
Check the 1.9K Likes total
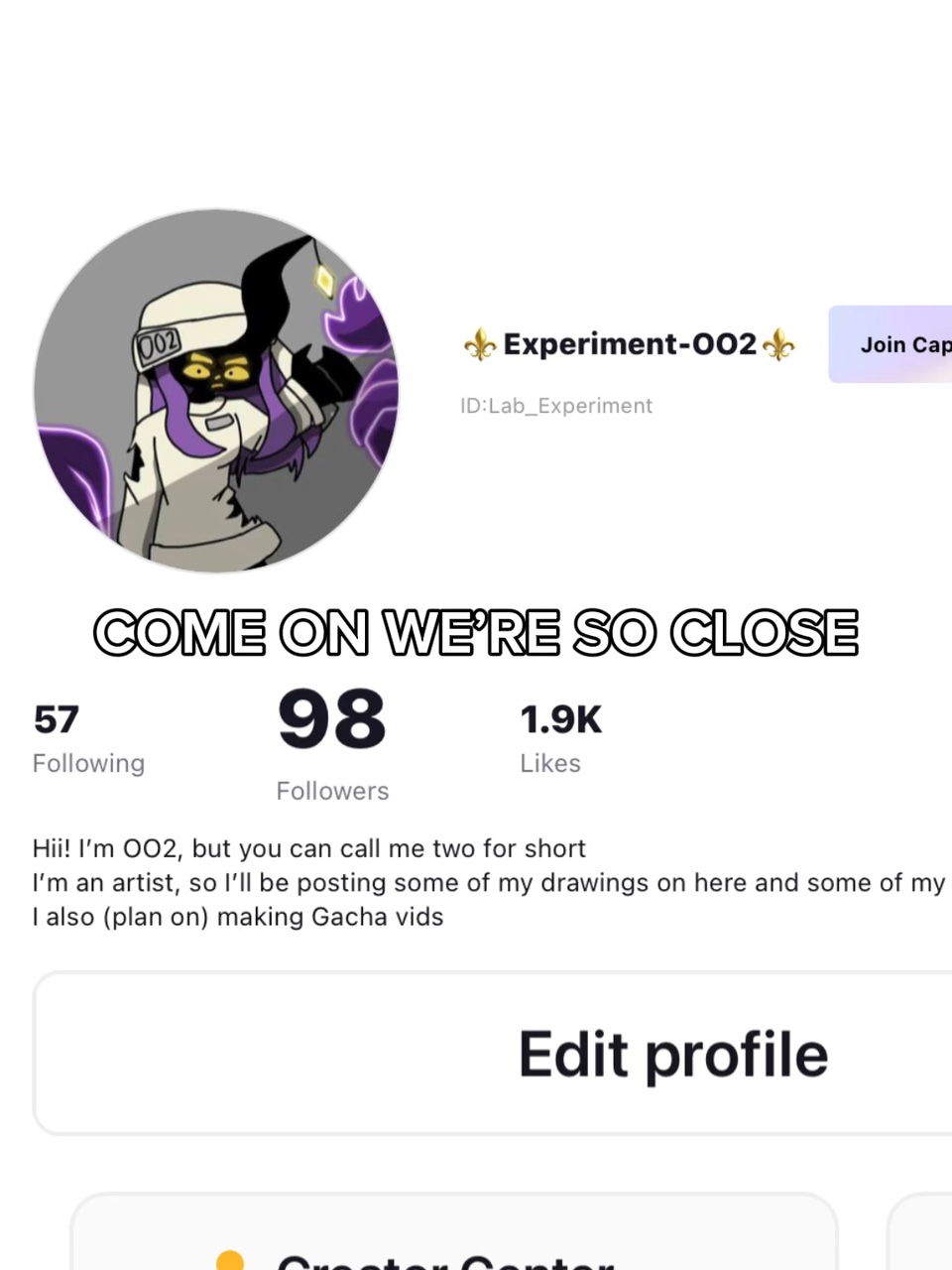[x=560, y=718]
